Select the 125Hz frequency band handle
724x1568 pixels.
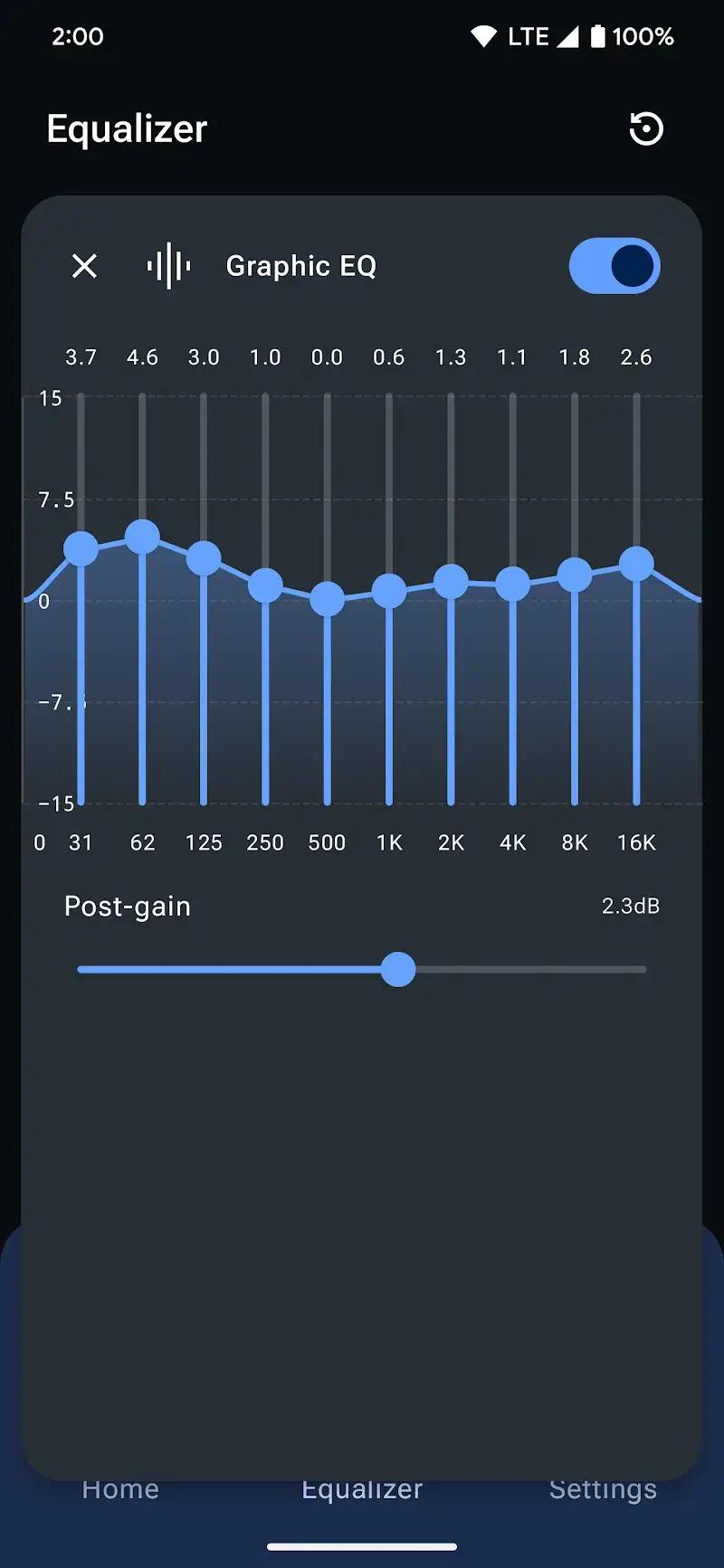pos(204,558)
